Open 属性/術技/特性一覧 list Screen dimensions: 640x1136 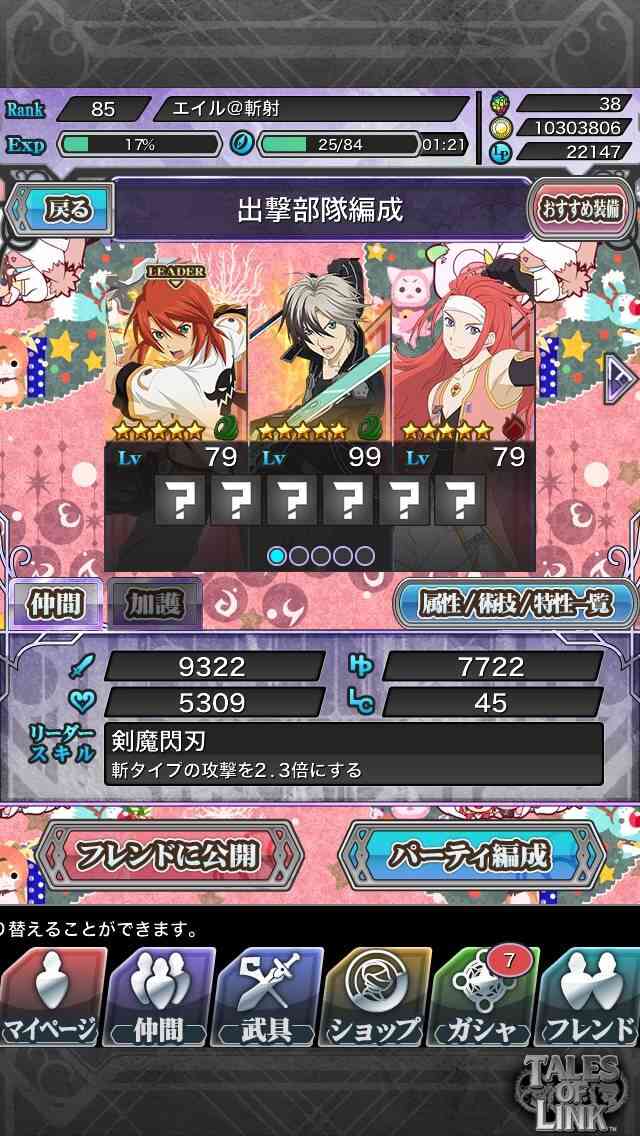tap(515, 603)
